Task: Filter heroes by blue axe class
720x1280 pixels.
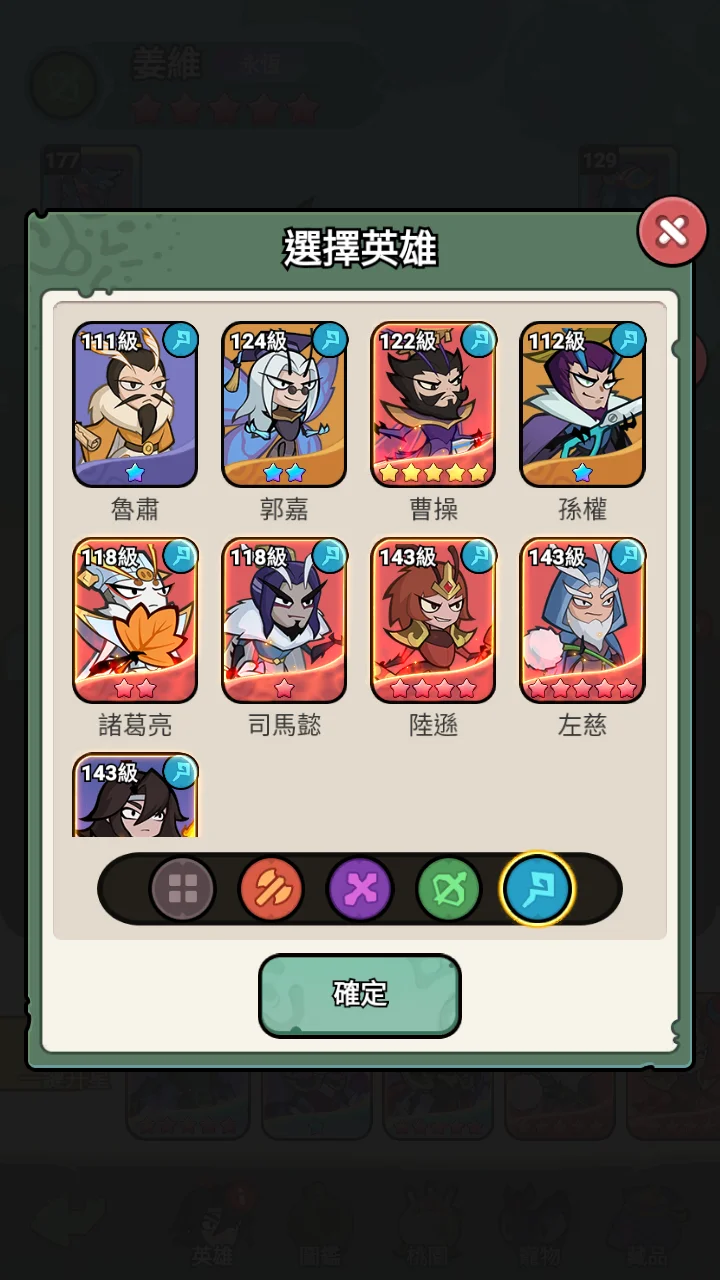Action: pyautogui.click(x=537, y=888)
